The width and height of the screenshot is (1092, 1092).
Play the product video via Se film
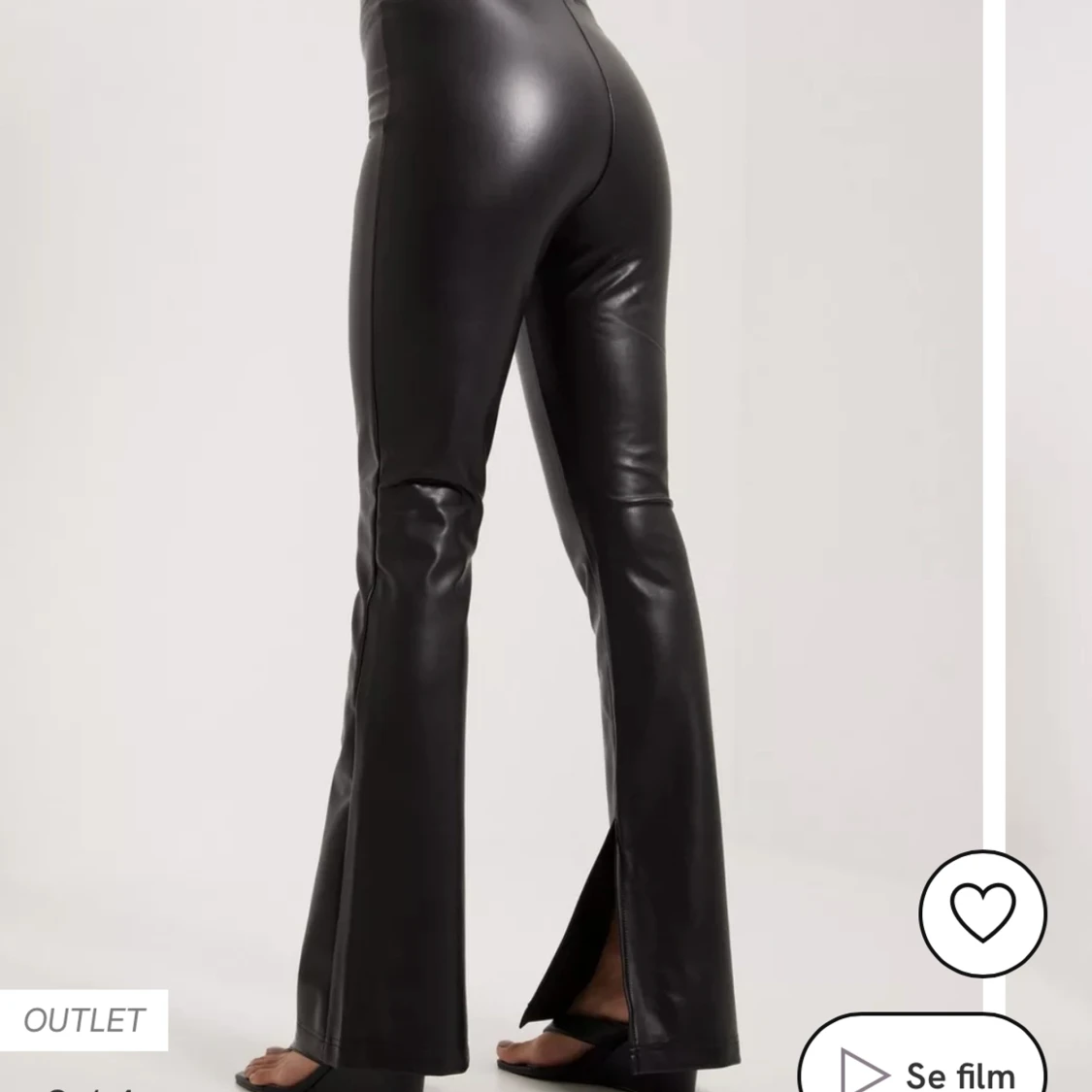922,1068
